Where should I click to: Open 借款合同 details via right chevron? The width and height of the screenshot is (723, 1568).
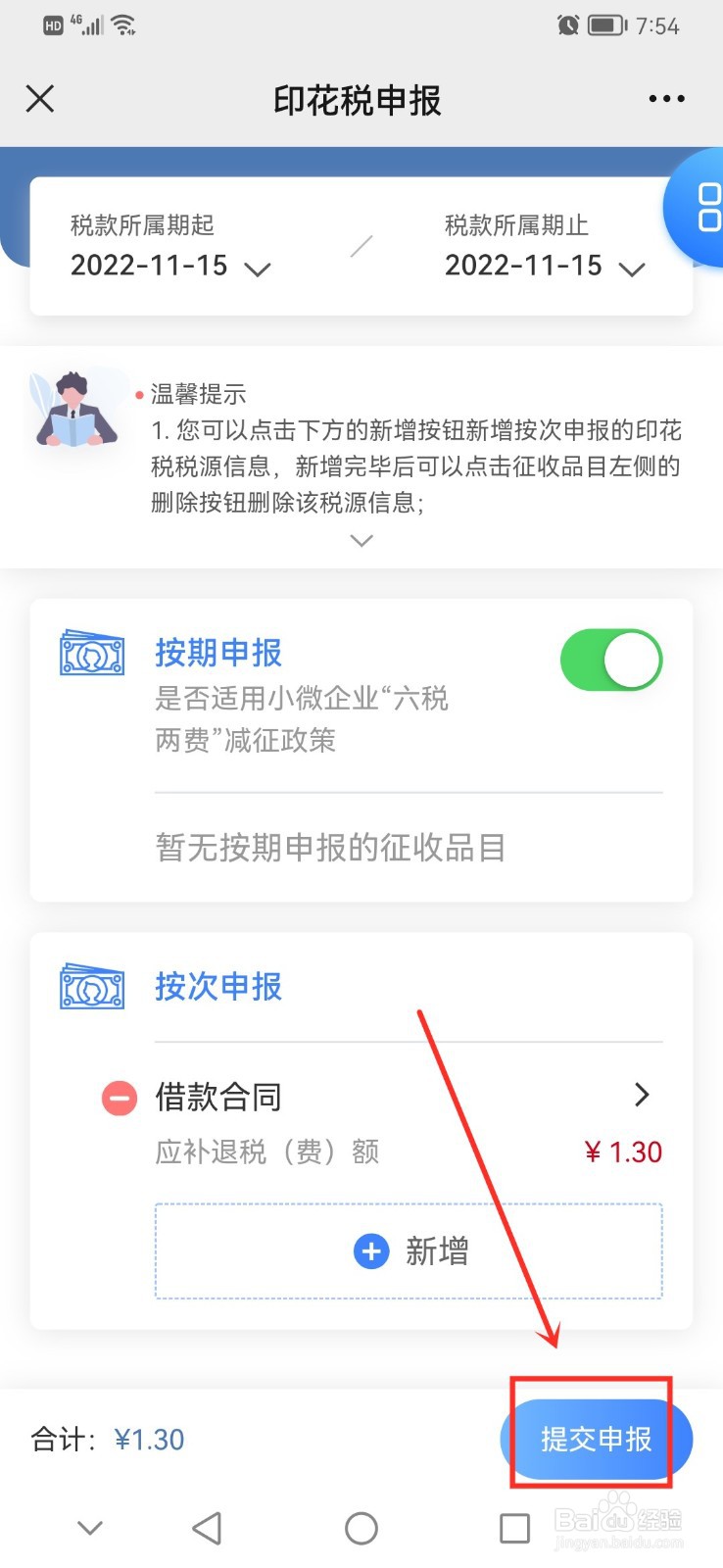(x=642, y=1095)
